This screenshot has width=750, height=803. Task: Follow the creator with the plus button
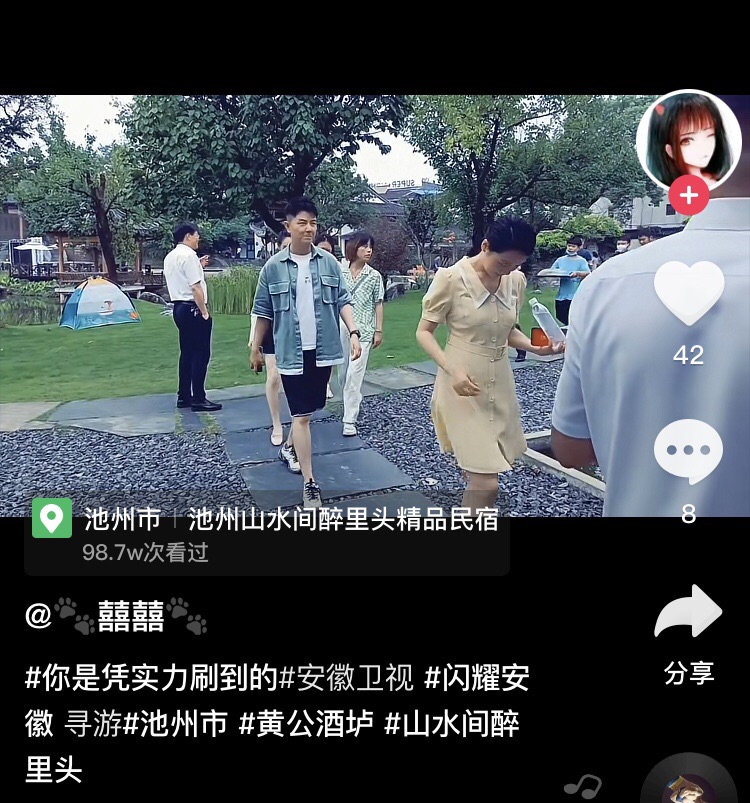pyautogui.click(x=688, y=195)
